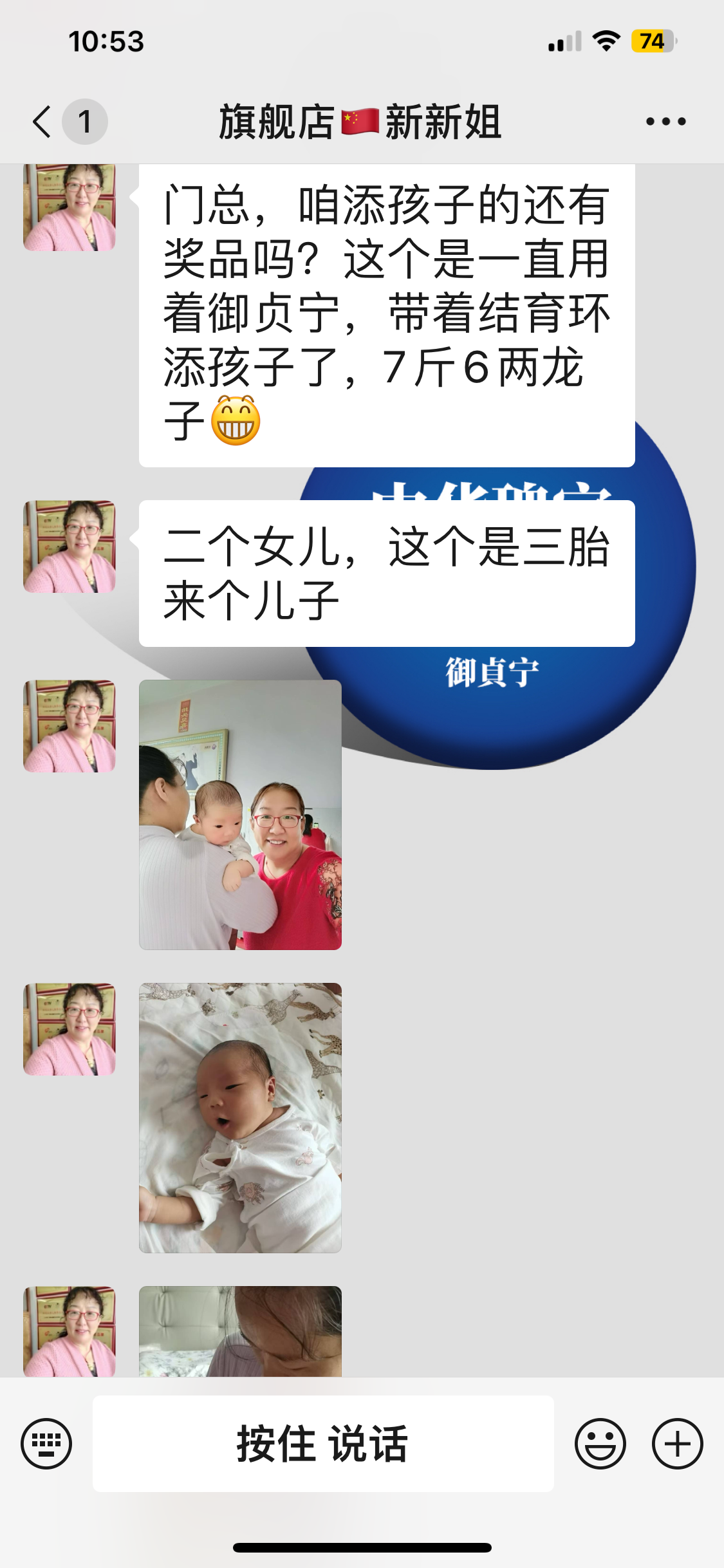
Task: Open photo of woman holding baby
Action: (x=240, y=814)
